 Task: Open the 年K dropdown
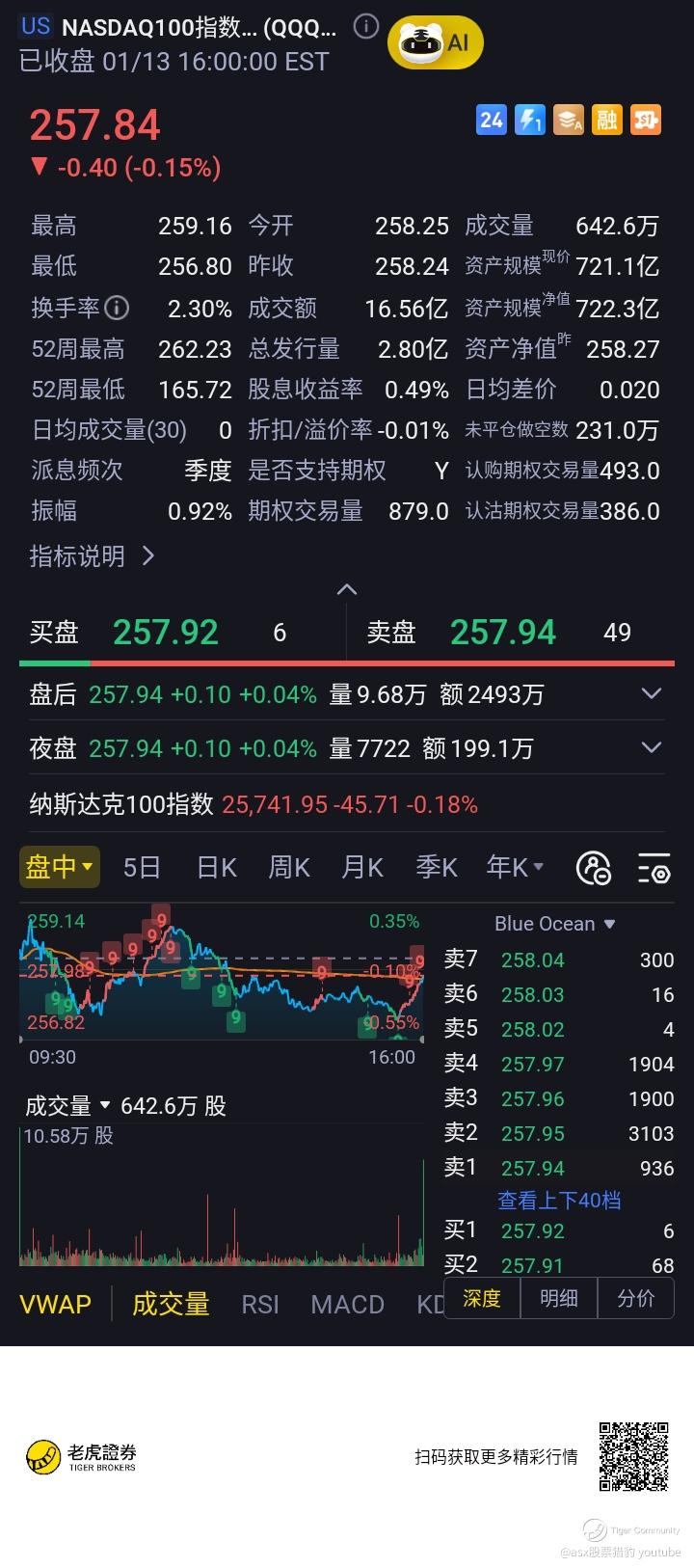coord(515,867)
